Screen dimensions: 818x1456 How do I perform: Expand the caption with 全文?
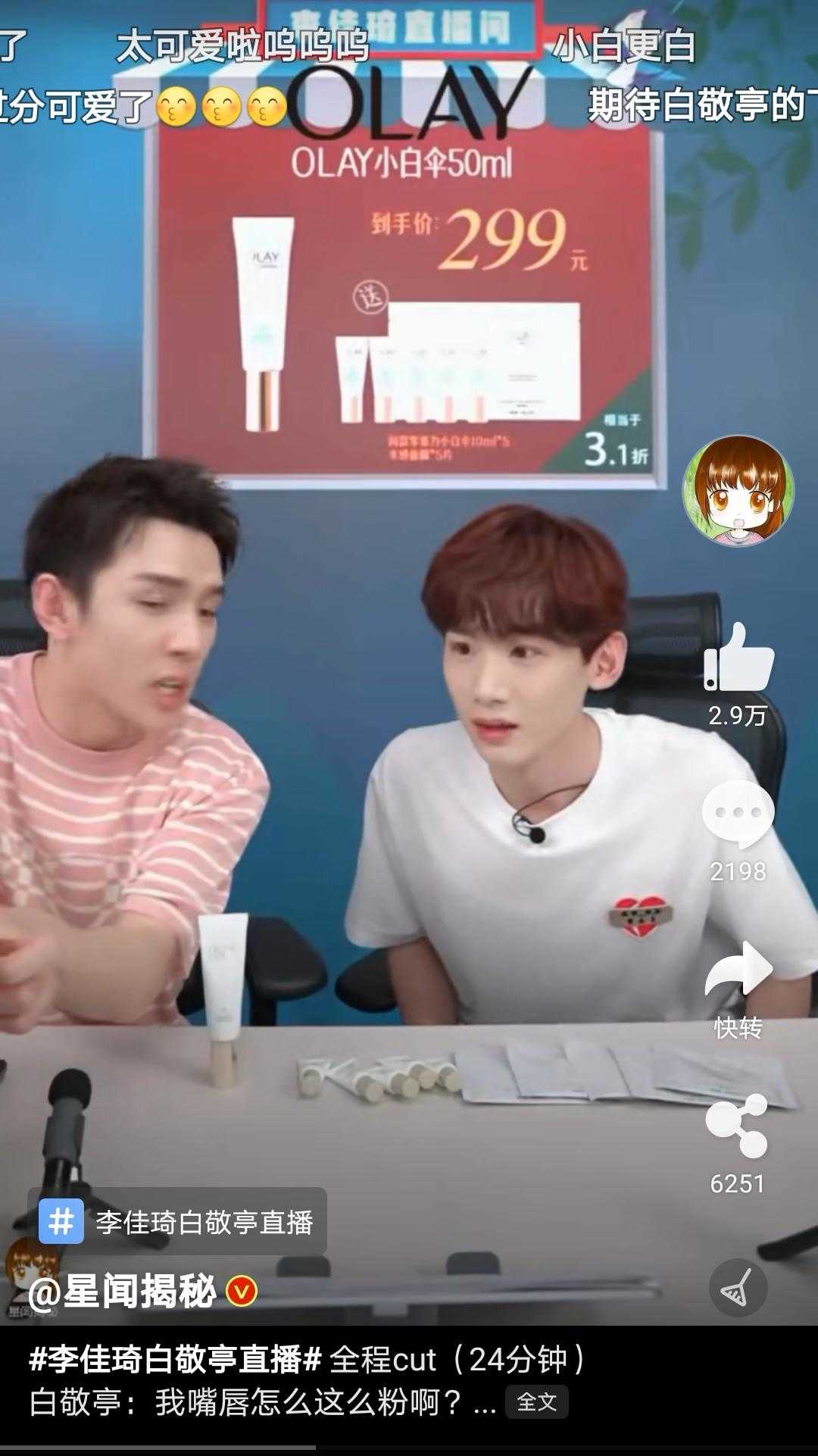coord(536,1401)
